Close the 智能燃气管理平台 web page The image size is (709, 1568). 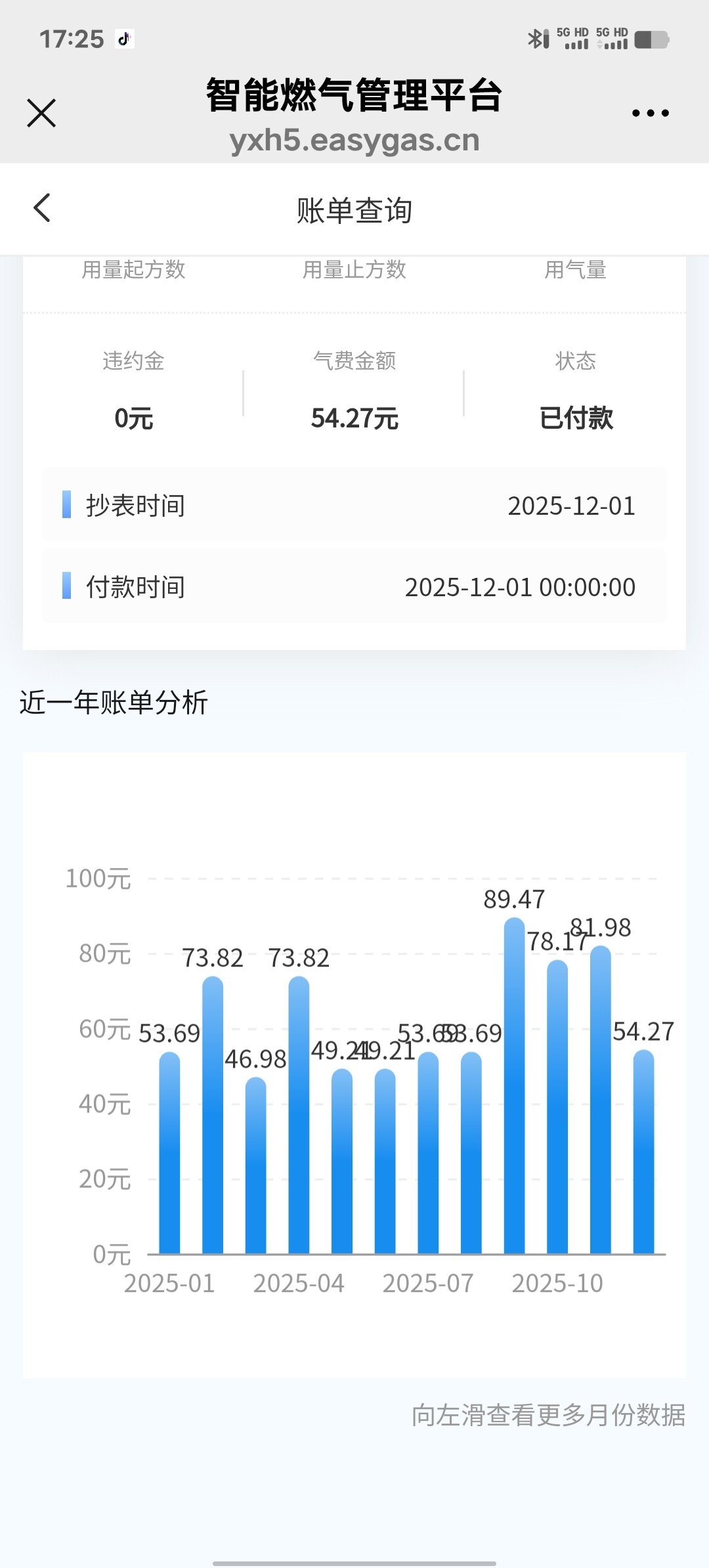[41, 113]
